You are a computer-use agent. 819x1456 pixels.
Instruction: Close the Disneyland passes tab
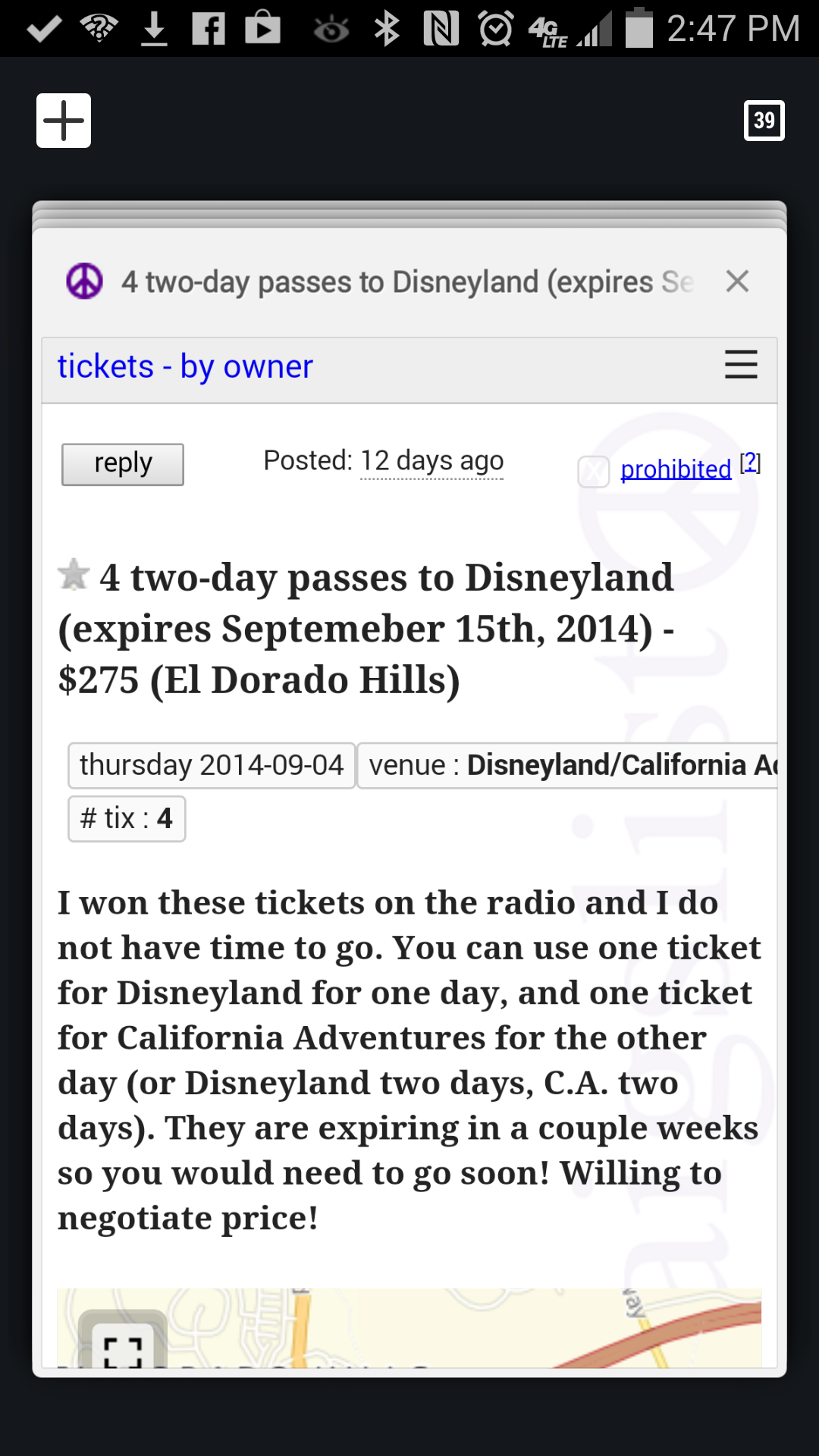coord(737,281)
